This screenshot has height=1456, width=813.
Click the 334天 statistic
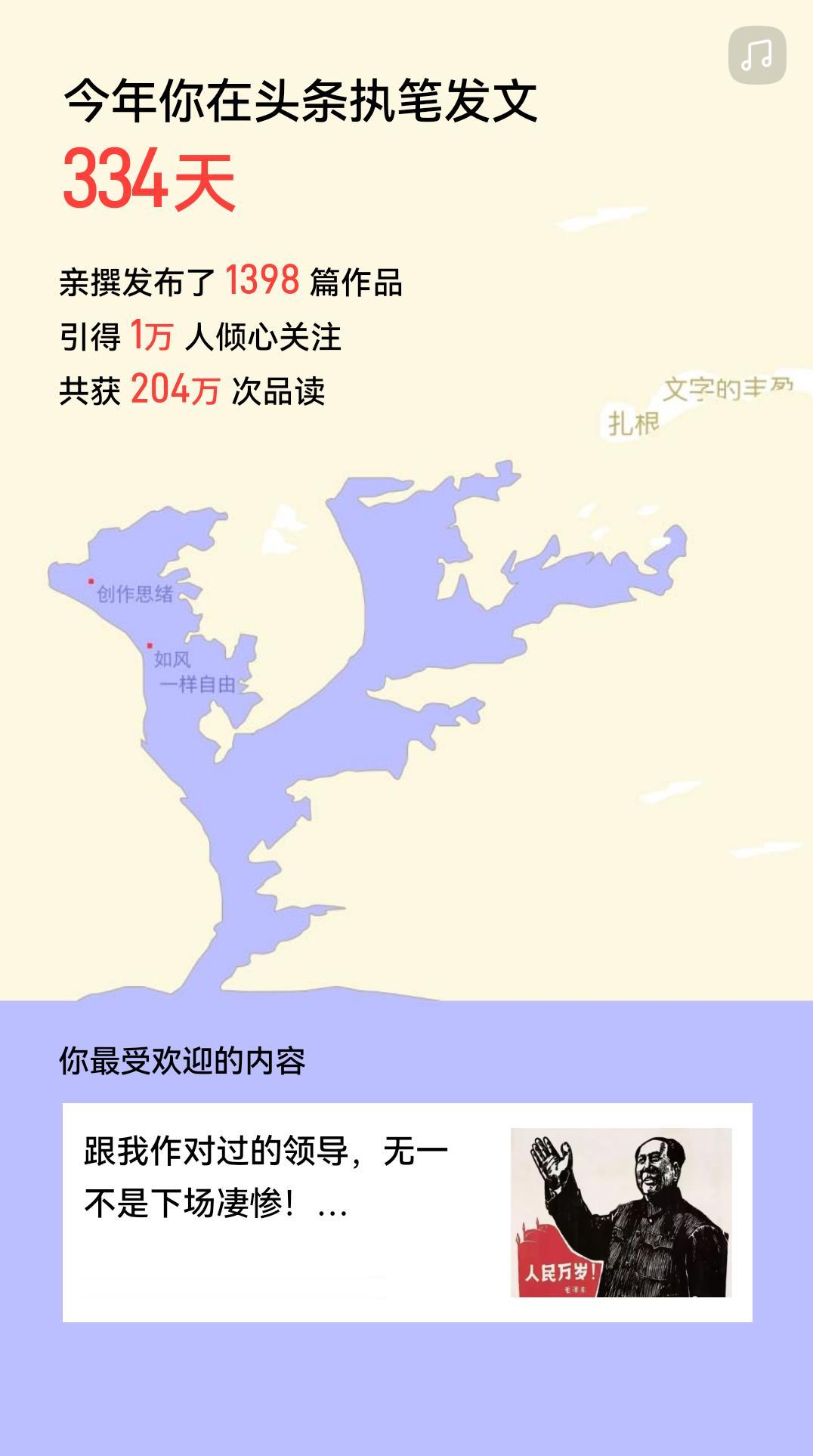(147, 178)
